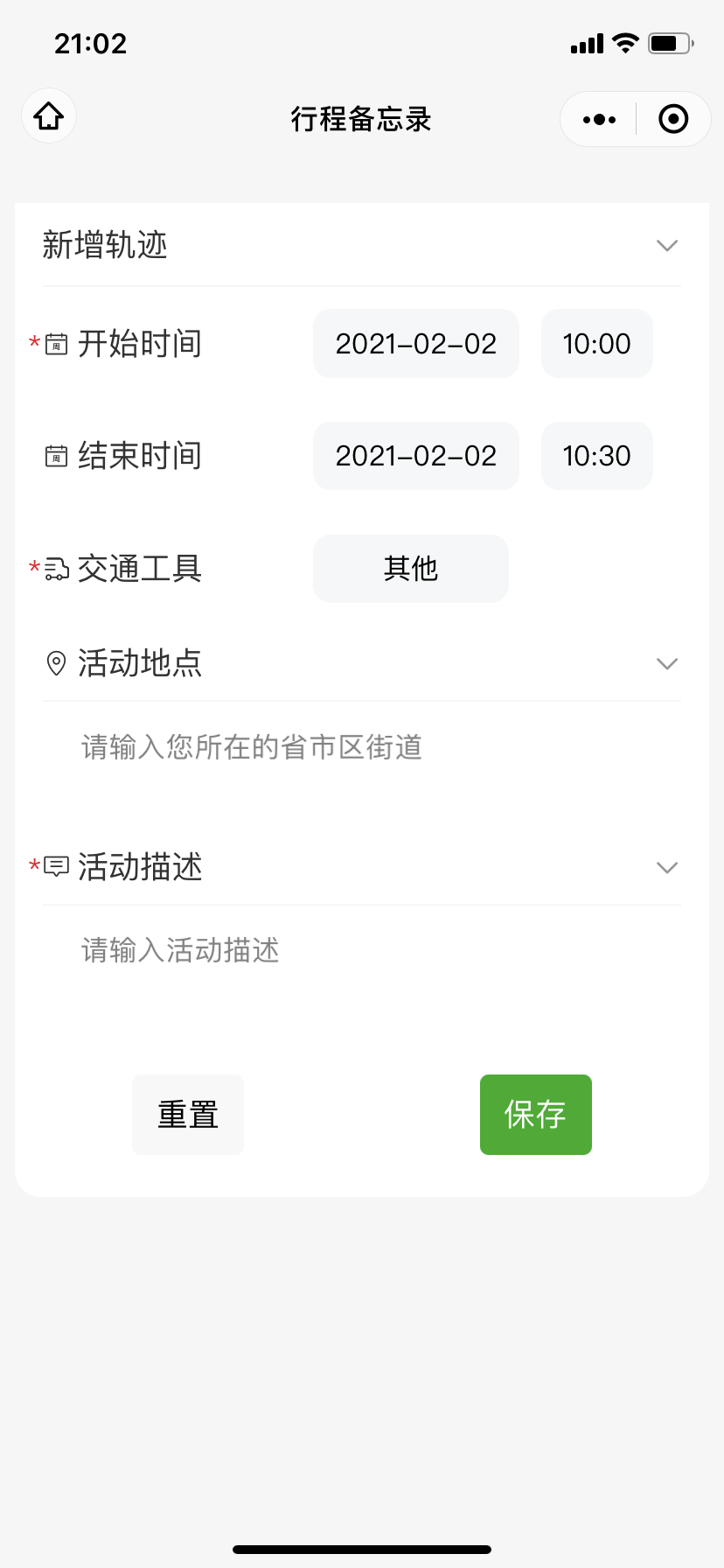Tap 重置 to clear the form
This screenshot has width=724, height=1568.
(188, 1115)
